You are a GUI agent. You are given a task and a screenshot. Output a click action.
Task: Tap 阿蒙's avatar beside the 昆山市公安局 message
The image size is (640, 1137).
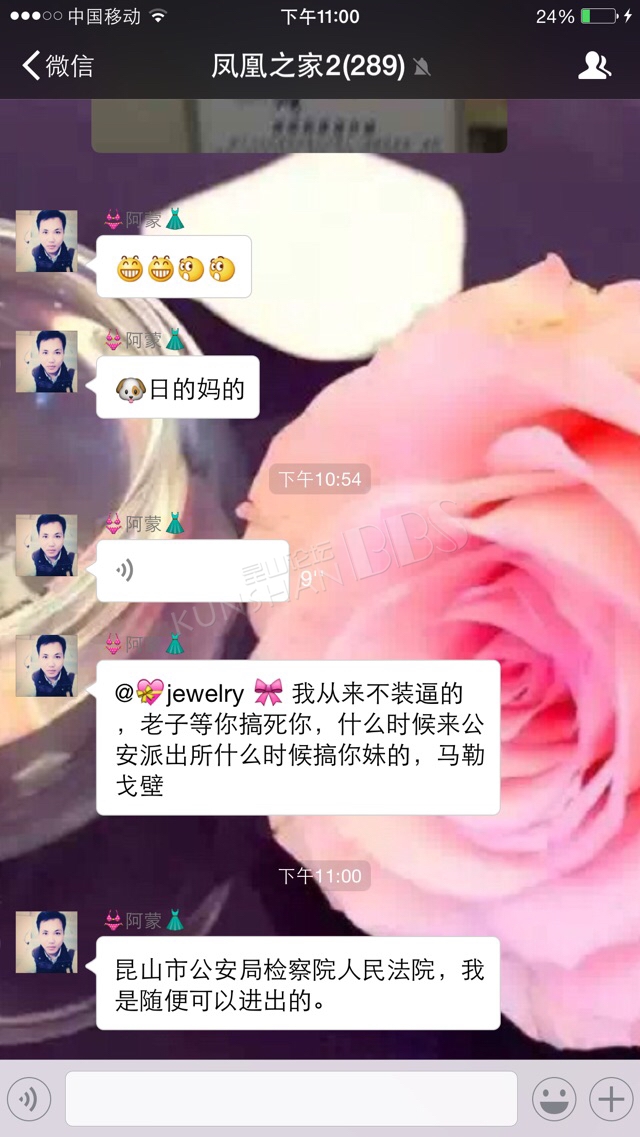(x=46, y=942)
